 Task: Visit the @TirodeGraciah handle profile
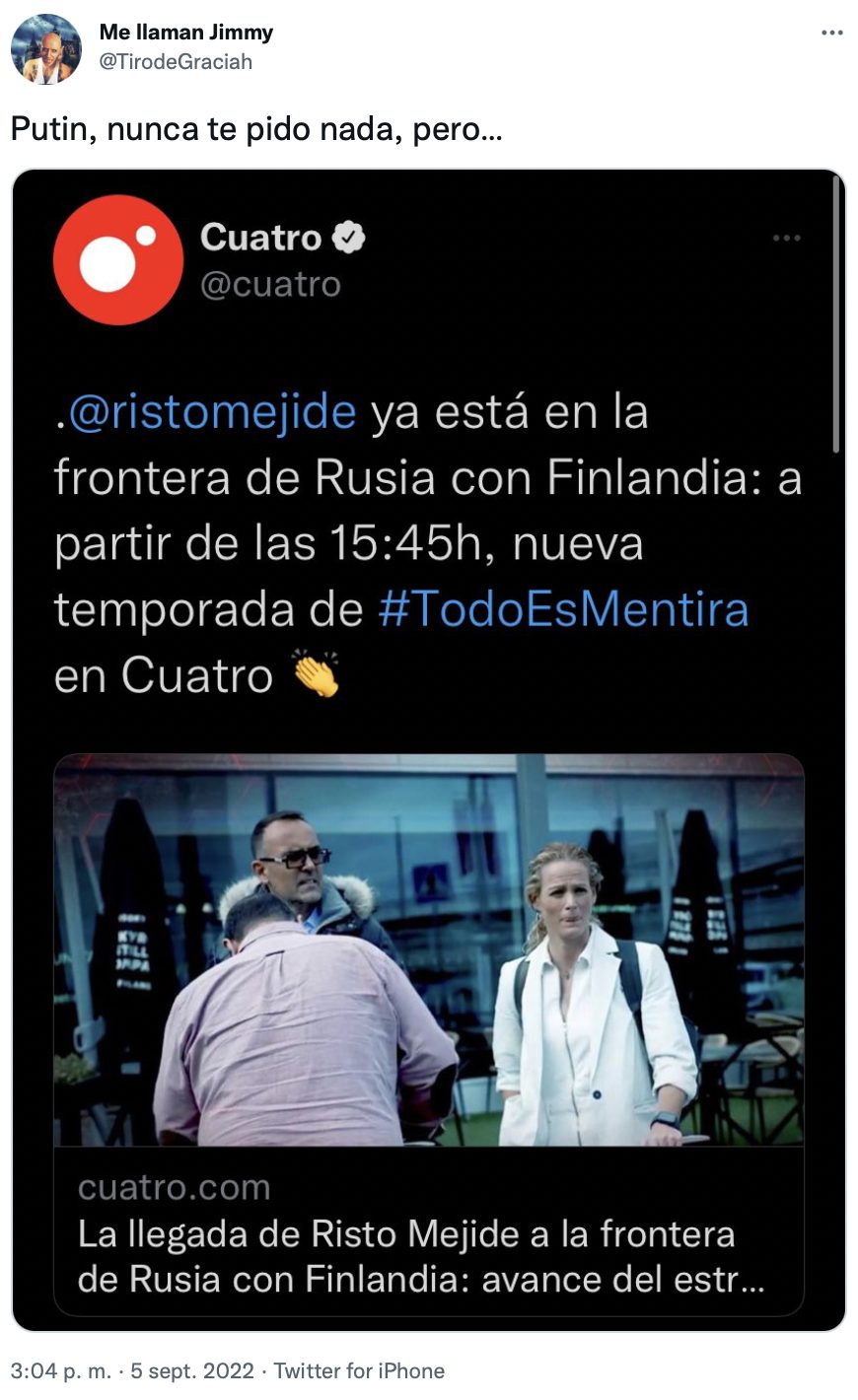[x=176, y=61]
